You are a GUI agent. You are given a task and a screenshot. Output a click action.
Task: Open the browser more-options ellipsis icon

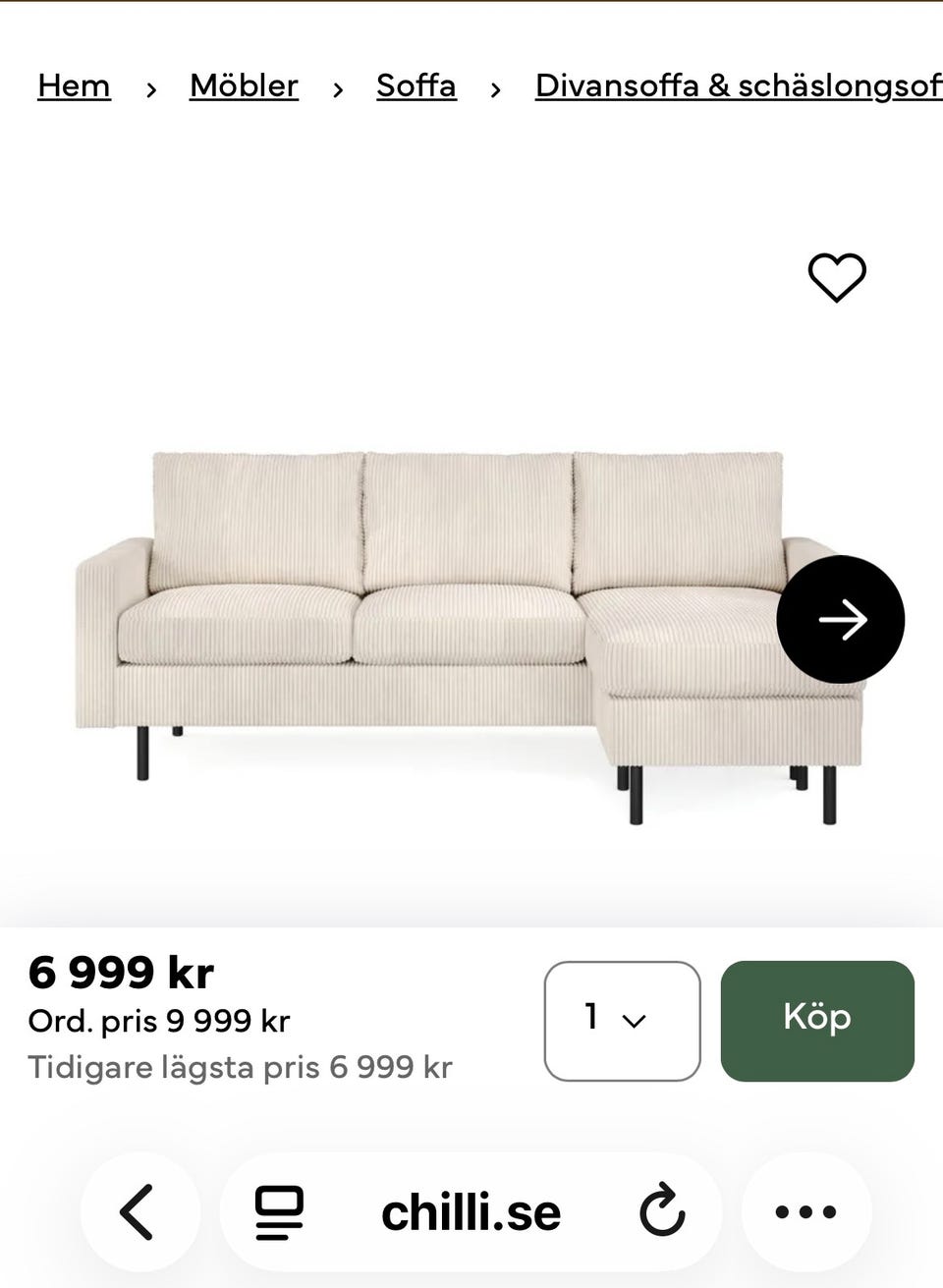804,1211
